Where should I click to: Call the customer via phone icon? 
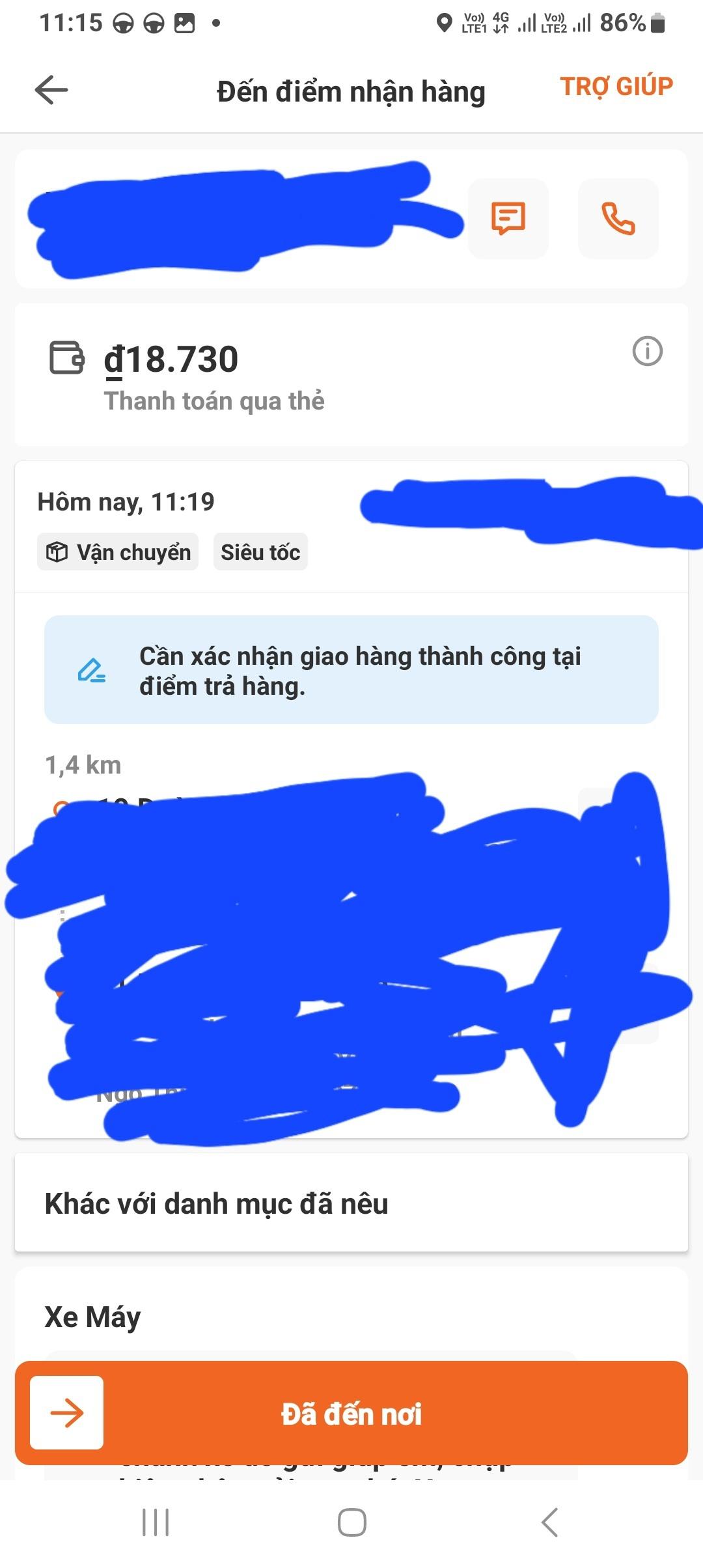618,219
